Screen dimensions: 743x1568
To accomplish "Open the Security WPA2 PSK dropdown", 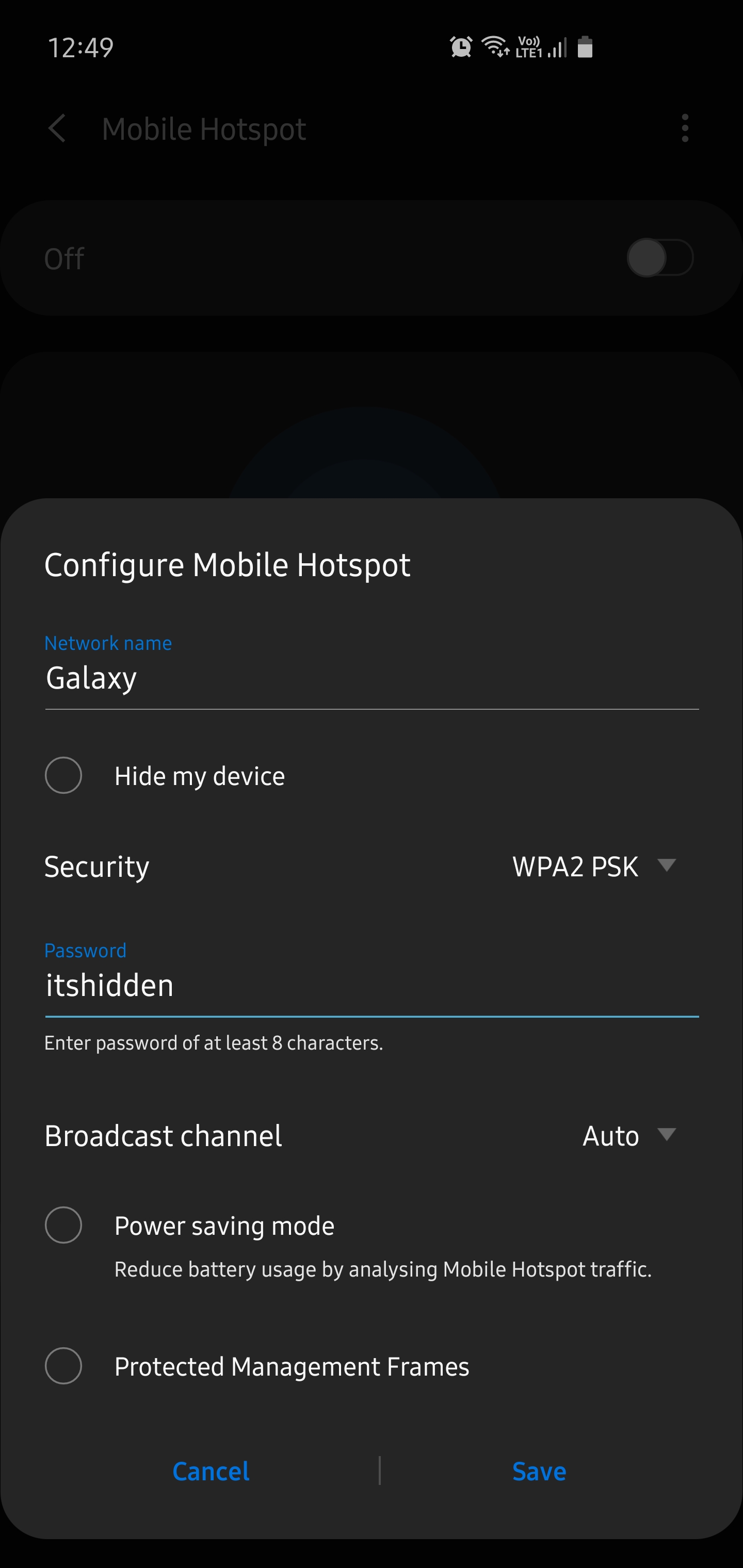I will (x=594, y=867).
